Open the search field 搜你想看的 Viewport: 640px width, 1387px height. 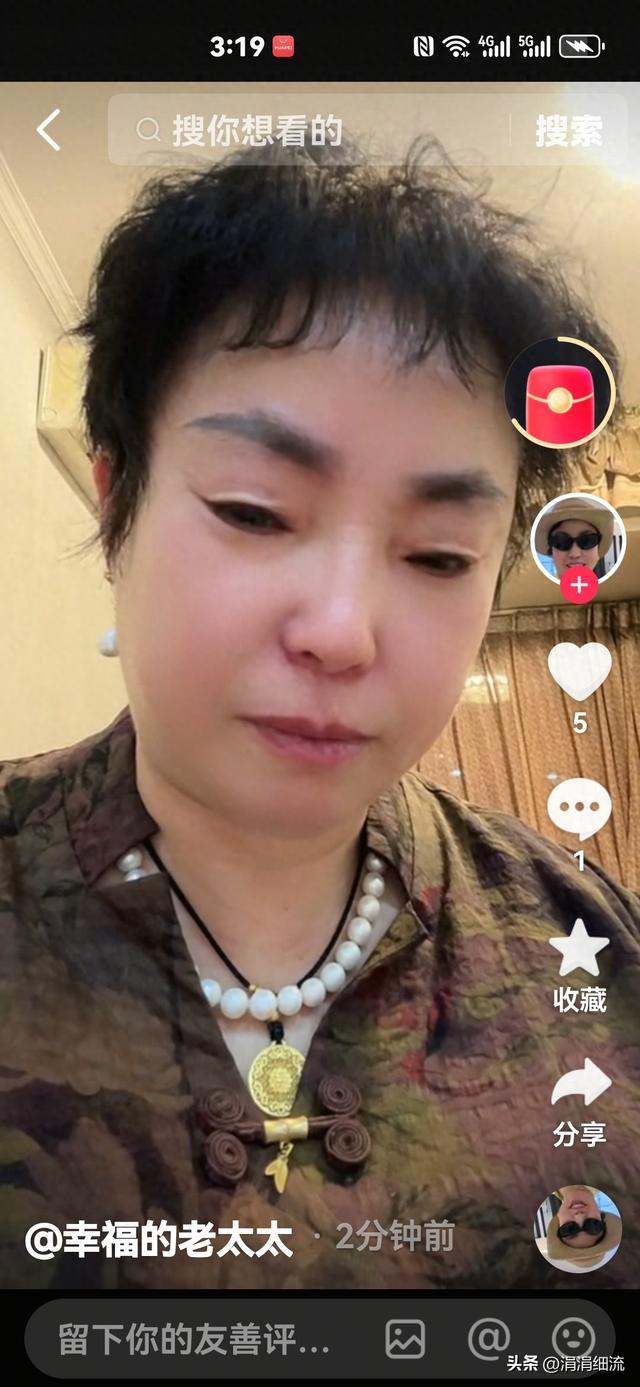pos(300,131)
